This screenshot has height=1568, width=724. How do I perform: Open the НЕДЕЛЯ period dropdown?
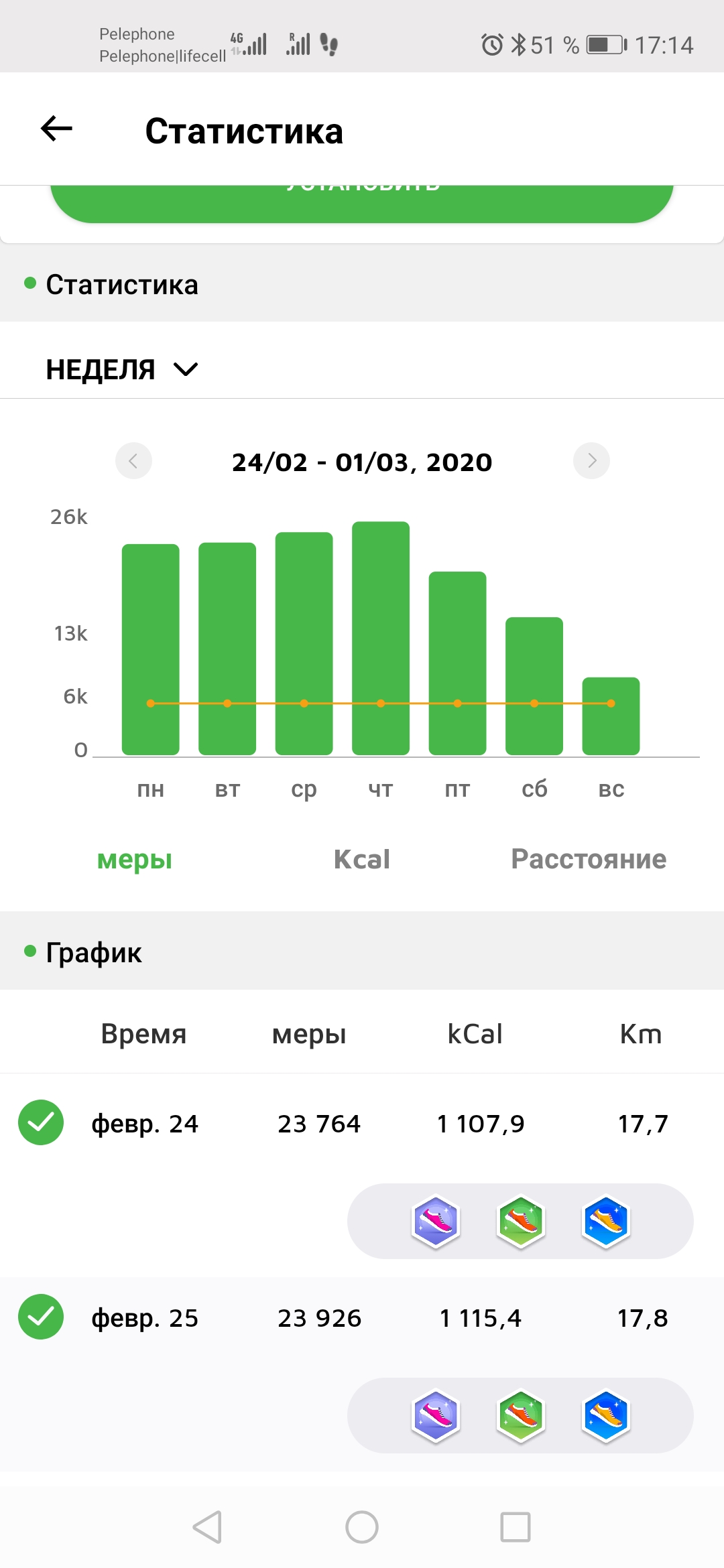(x=121, y=369)
